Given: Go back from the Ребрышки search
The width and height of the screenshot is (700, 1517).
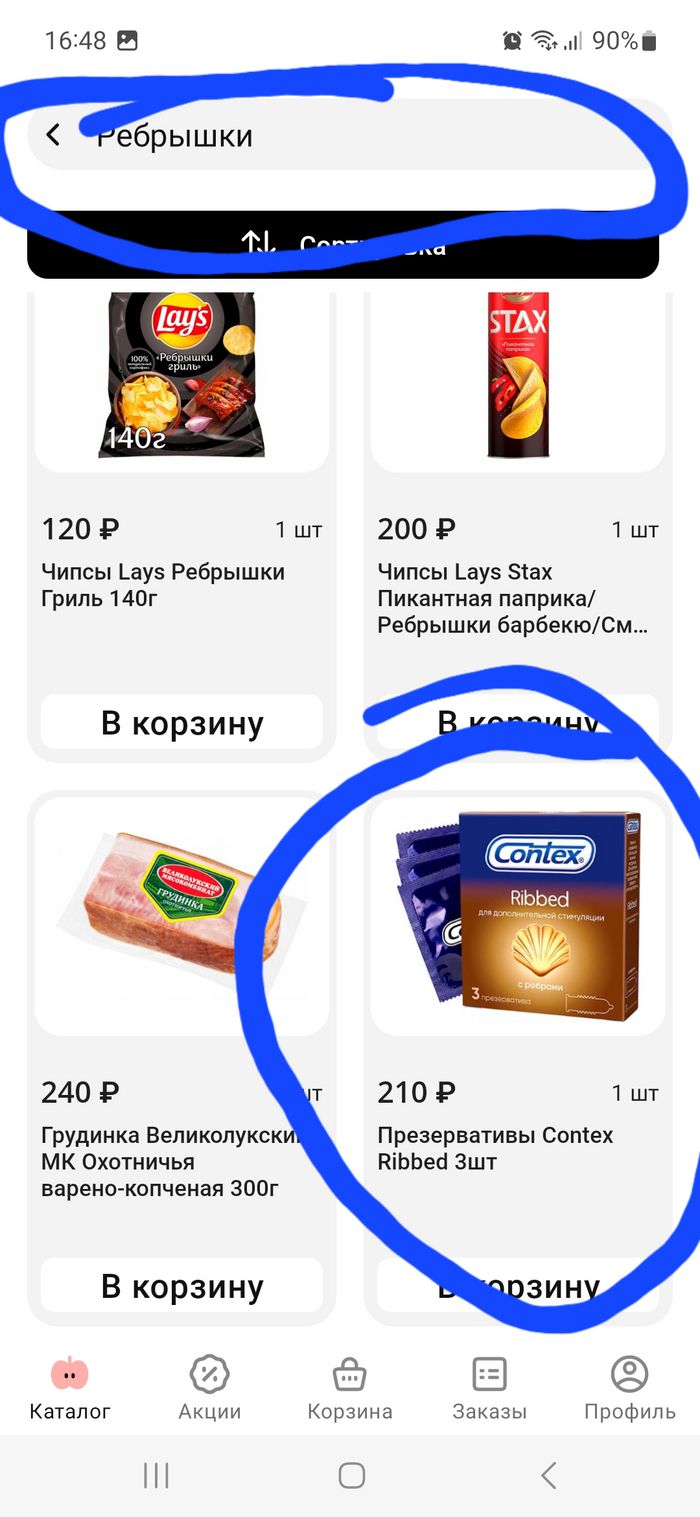Looking at the screenshot, I should (54, 135).
